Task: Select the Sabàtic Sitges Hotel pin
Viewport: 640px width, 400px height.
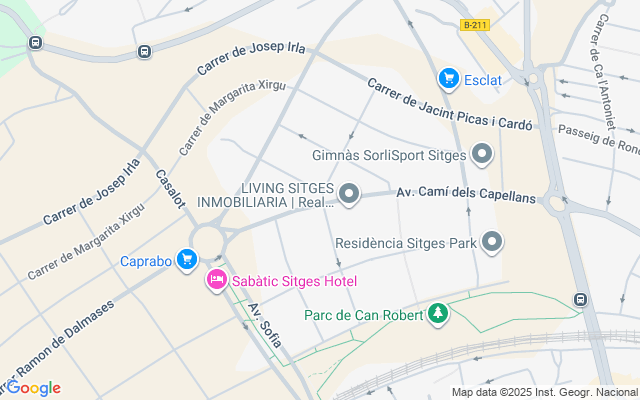Action: 216,281
